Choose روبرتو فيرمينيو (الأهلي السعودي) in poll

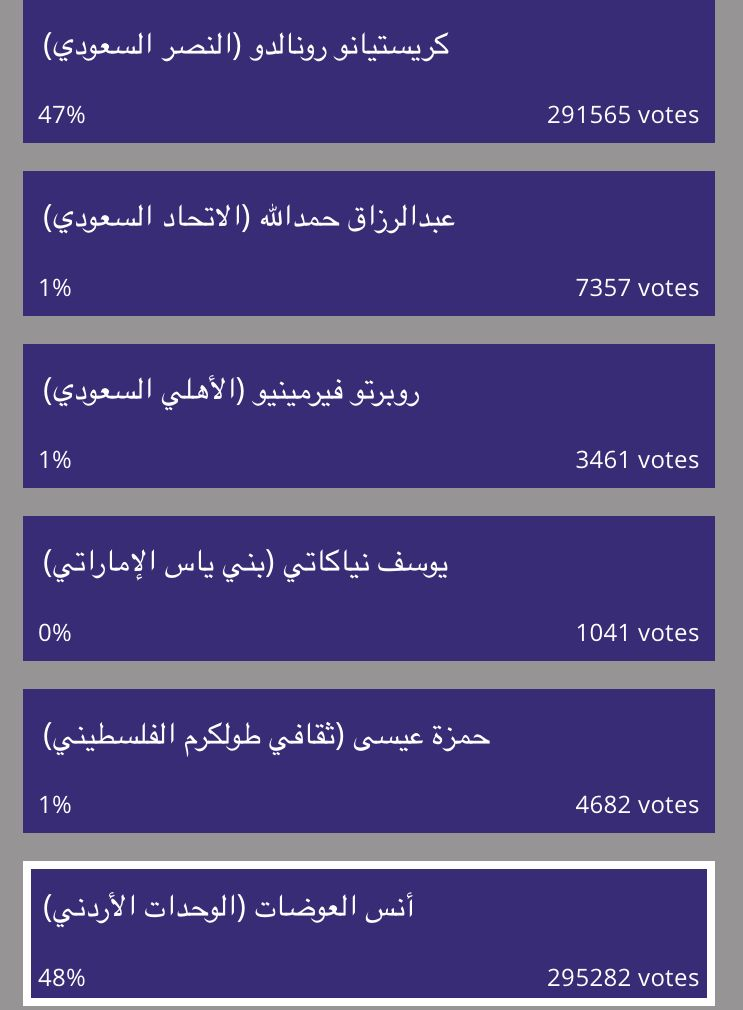coord(368,416)
